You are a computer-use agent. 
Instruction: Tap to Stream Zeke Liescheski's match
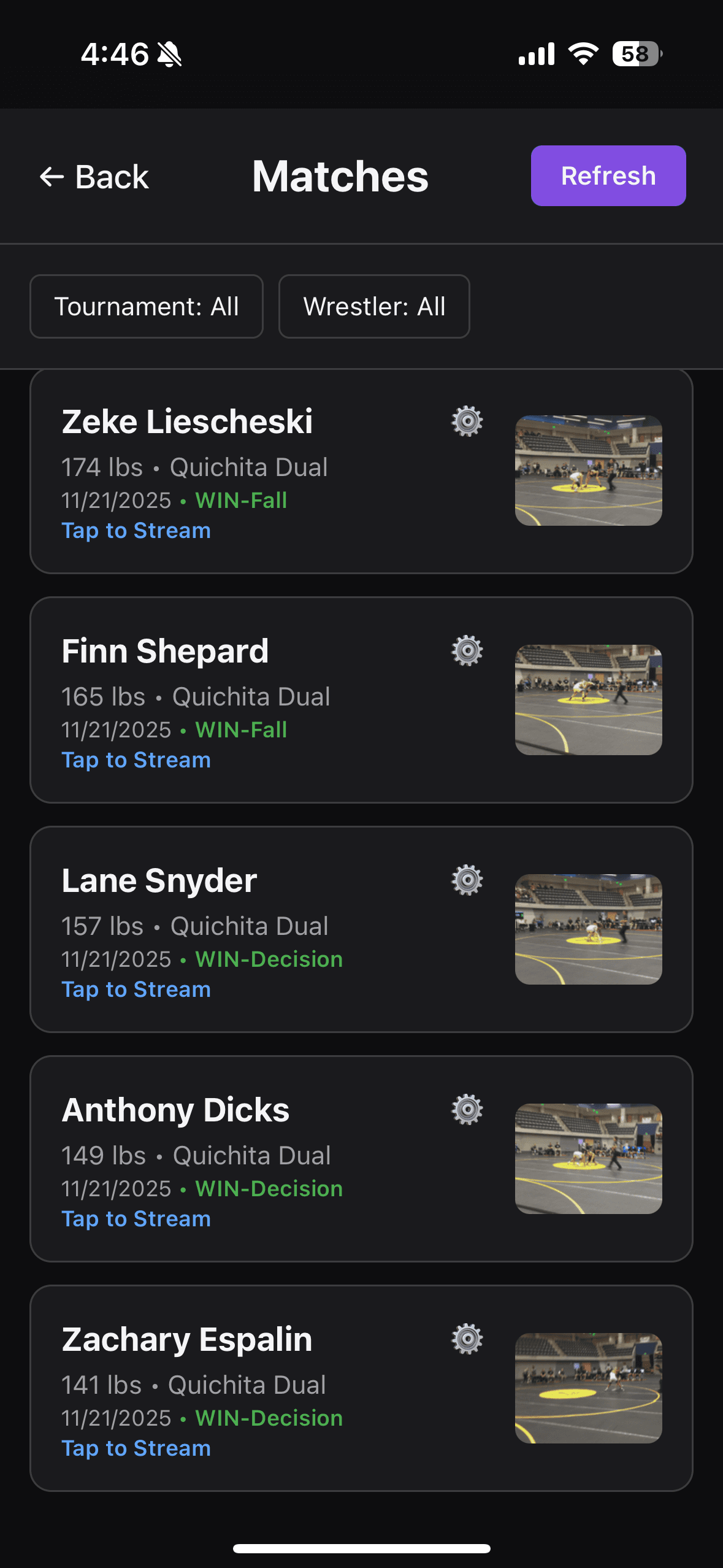[136, 530]
